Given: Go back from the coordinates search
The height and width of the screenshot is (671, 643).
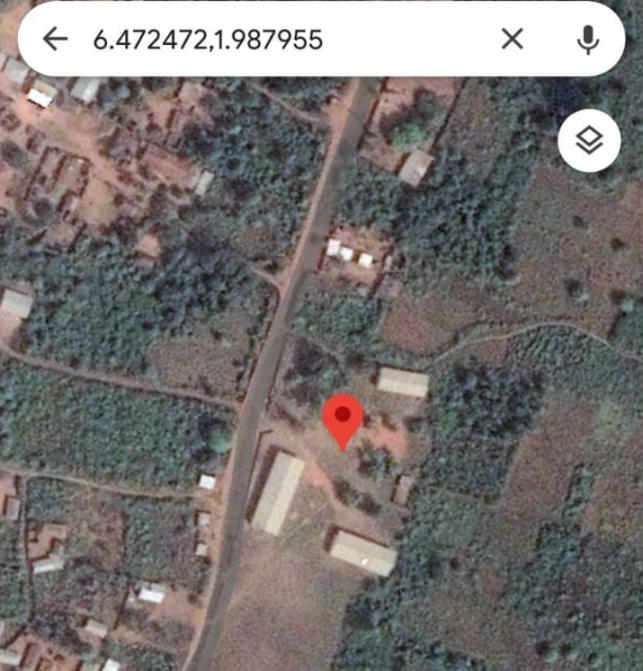Looking at the screenshot, I should coord(55,39).
